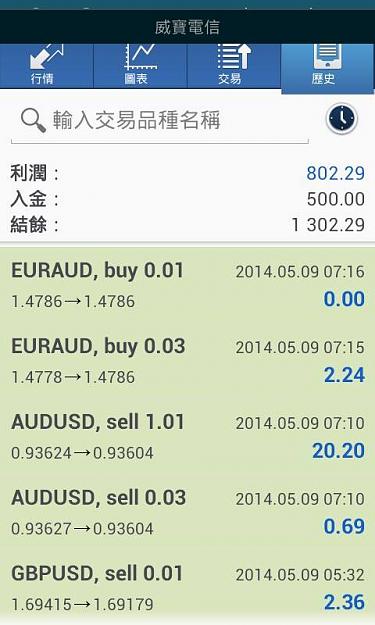This screenshot has height=625, width=375.
Task: Open the GBPUSD sell 0.01 trade entry
Action: tap(187, 587)
